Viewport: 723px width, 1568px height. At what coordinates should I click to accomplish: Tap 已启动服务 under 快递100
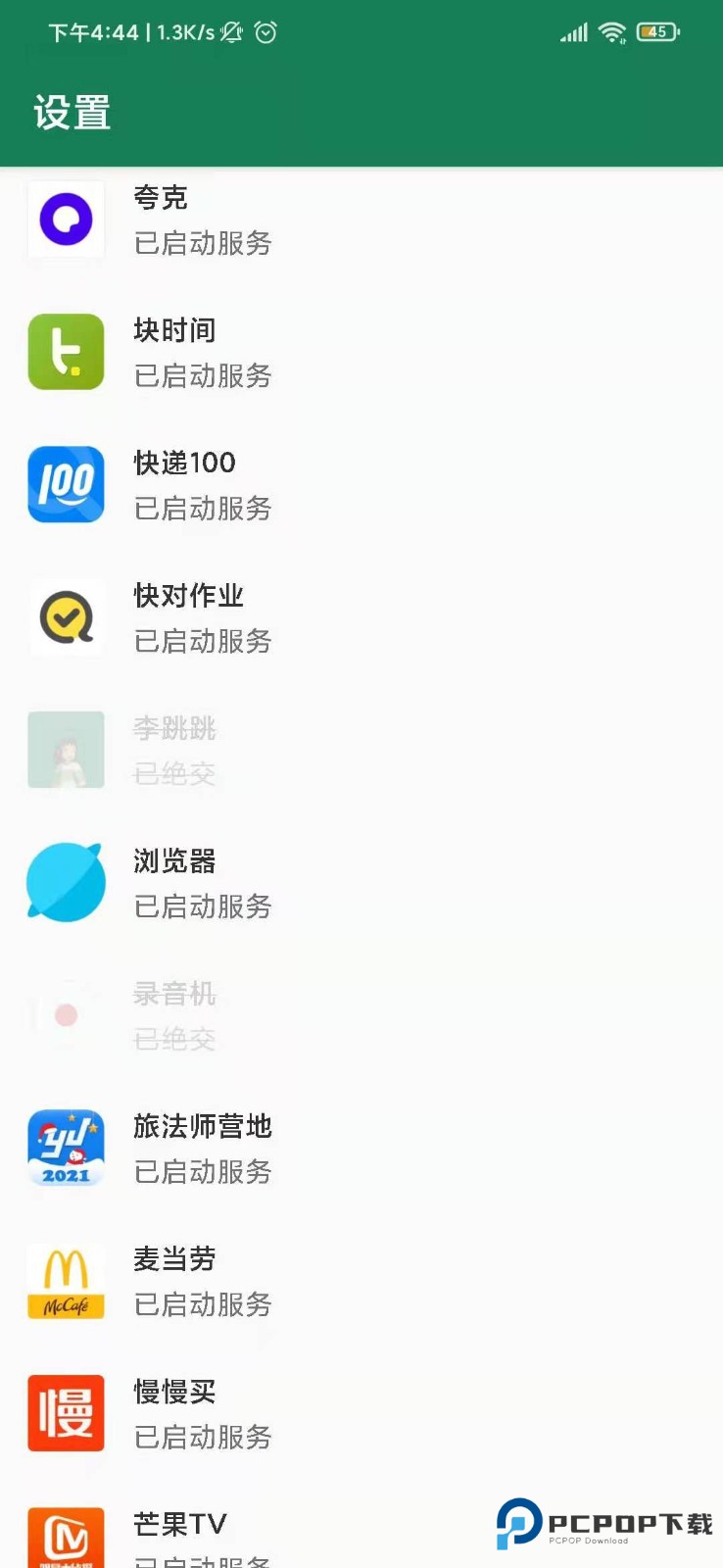click(x=202, y=508)
